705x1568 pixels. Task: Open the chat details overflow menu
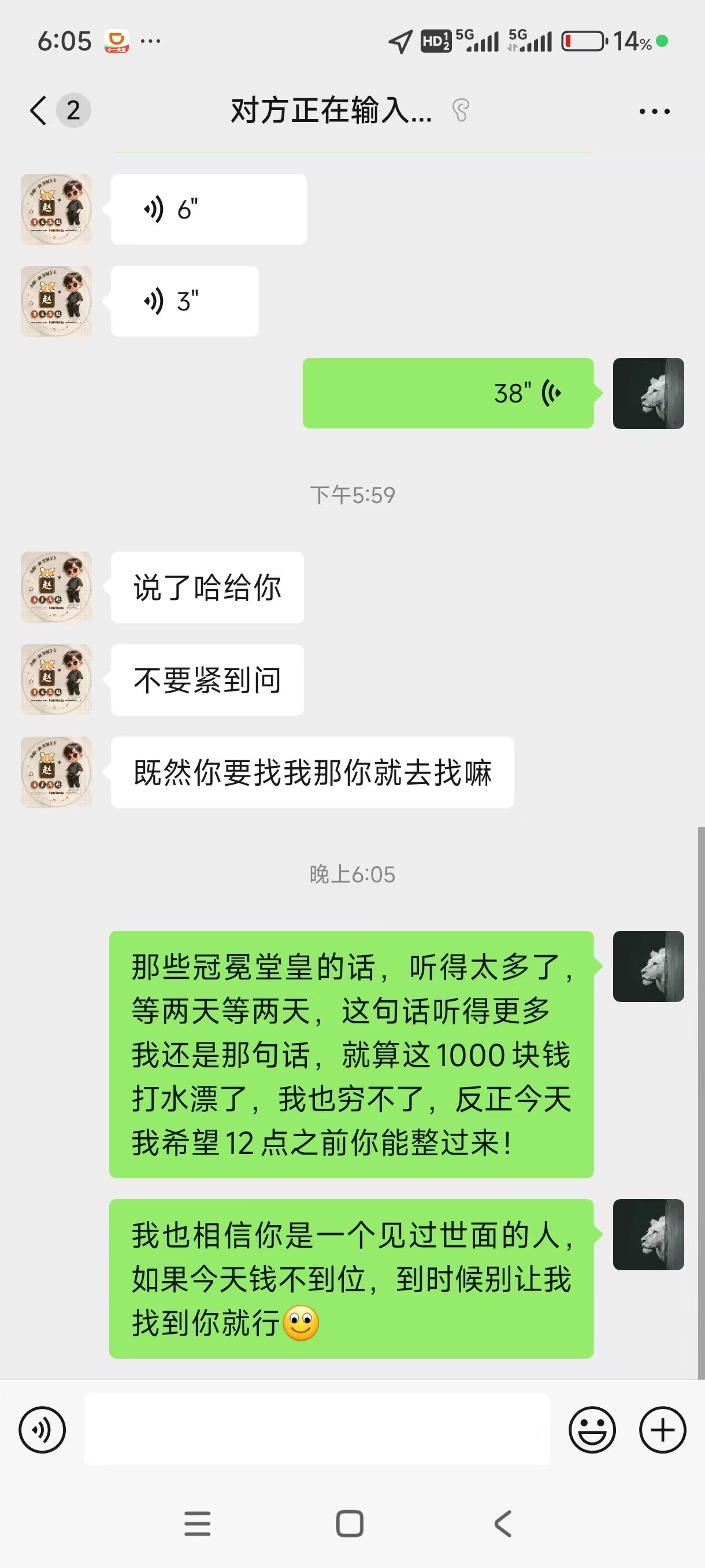(654, 112)
